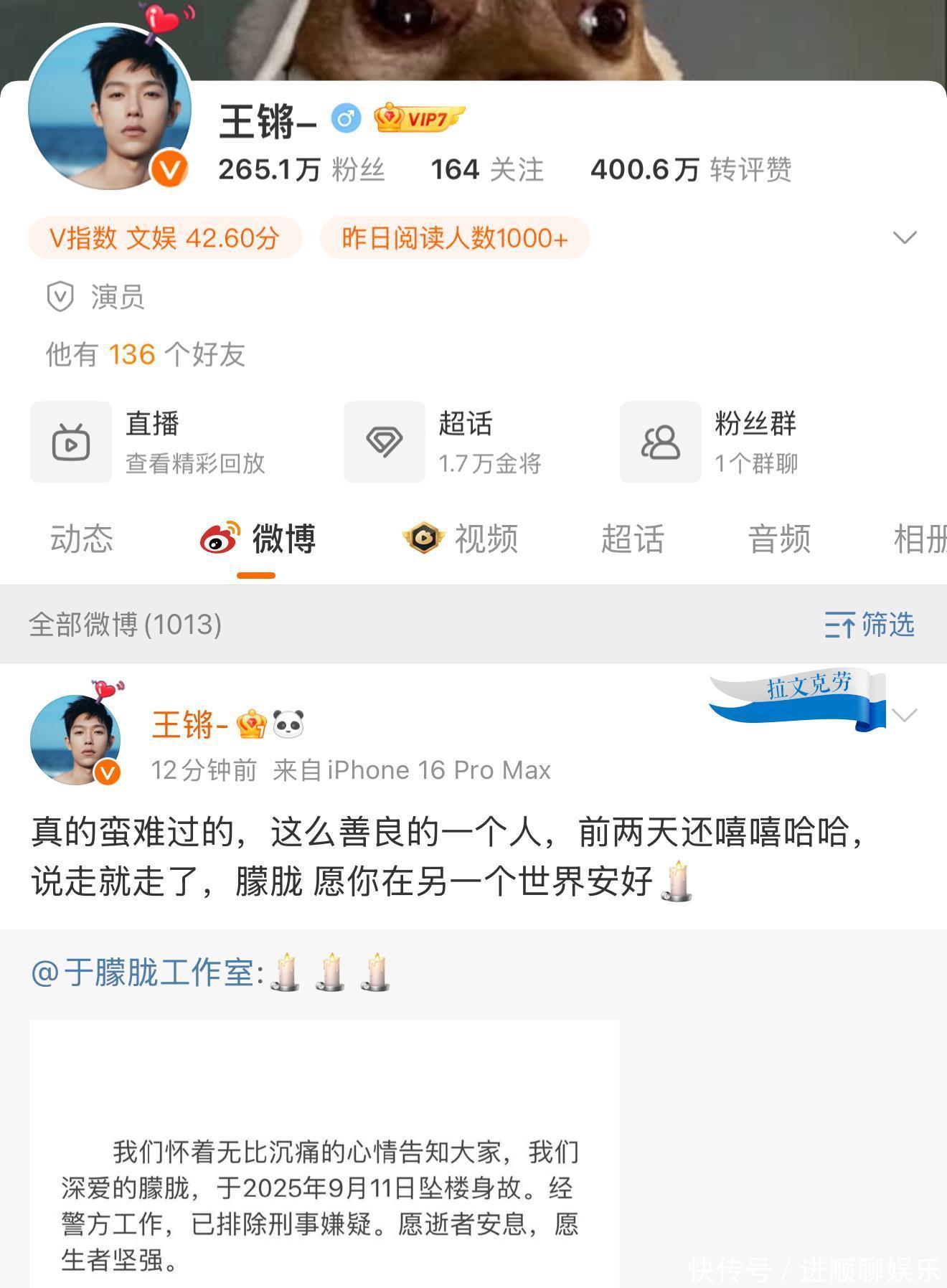Tap the post author's name 王锵-
This screenshot has width=947, height=1288.
pyautogui.click(x=189, y=724)
